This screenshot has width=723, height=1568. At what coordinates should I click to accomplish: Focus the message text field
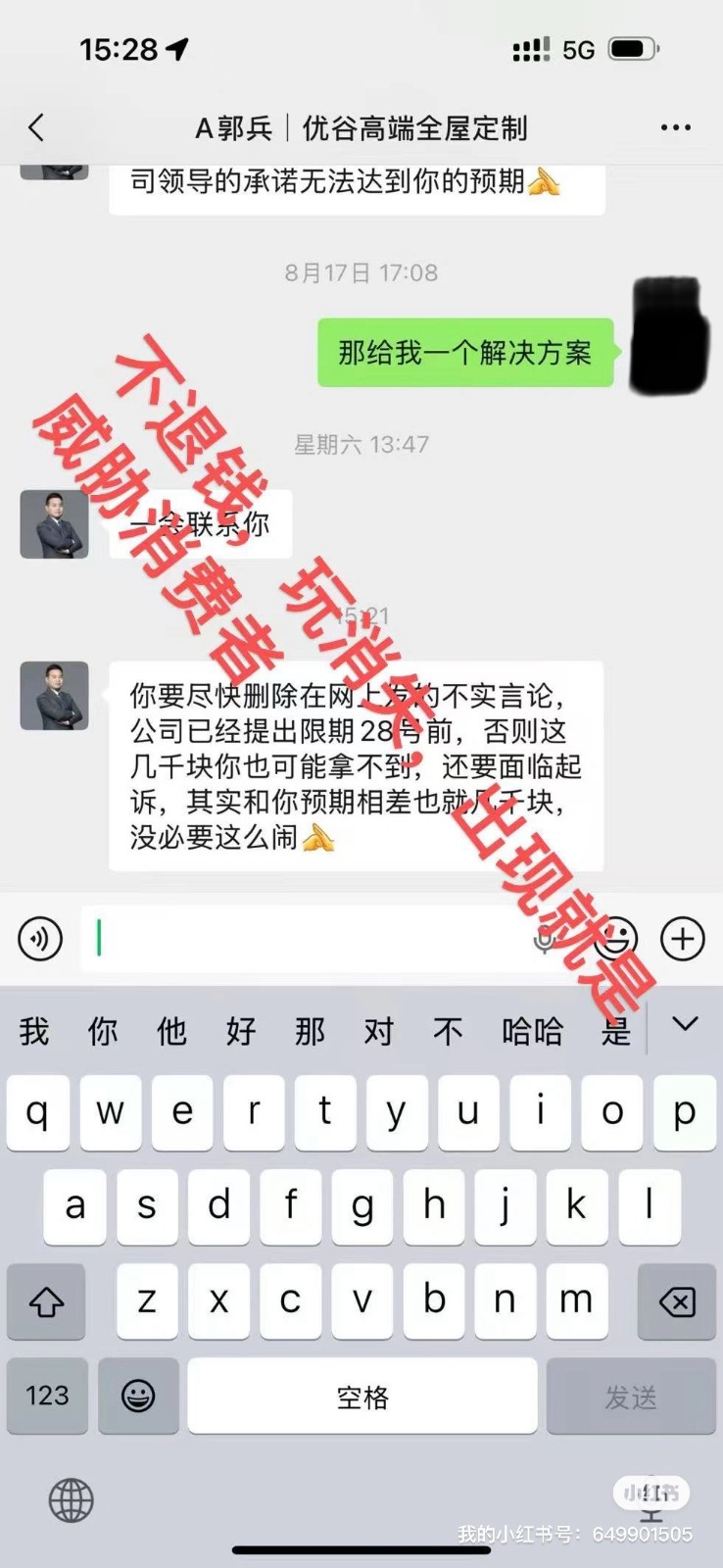[x=313, y=939]
